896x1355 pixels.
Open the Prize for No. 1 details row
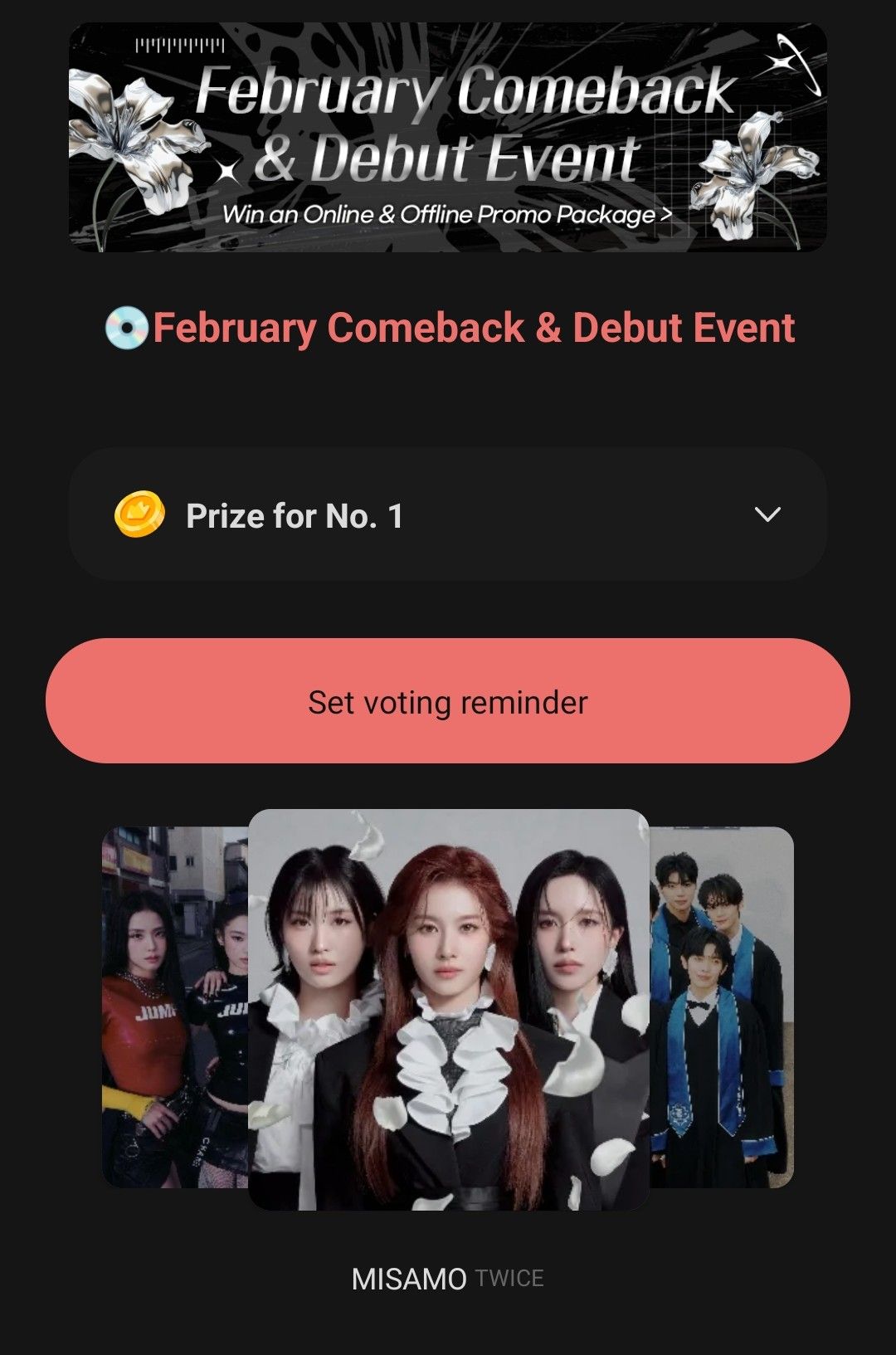[448, 516]
